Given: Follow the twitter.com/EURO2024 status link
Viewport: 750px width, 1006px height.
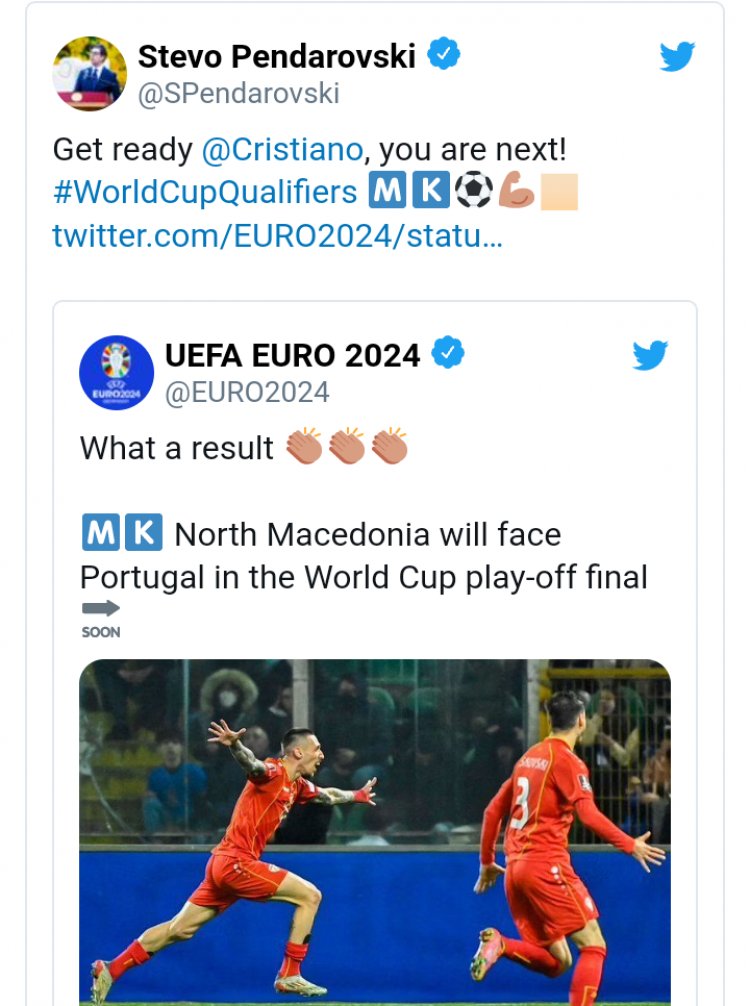Looking at the screenshot, I should (x=277, y=236).
